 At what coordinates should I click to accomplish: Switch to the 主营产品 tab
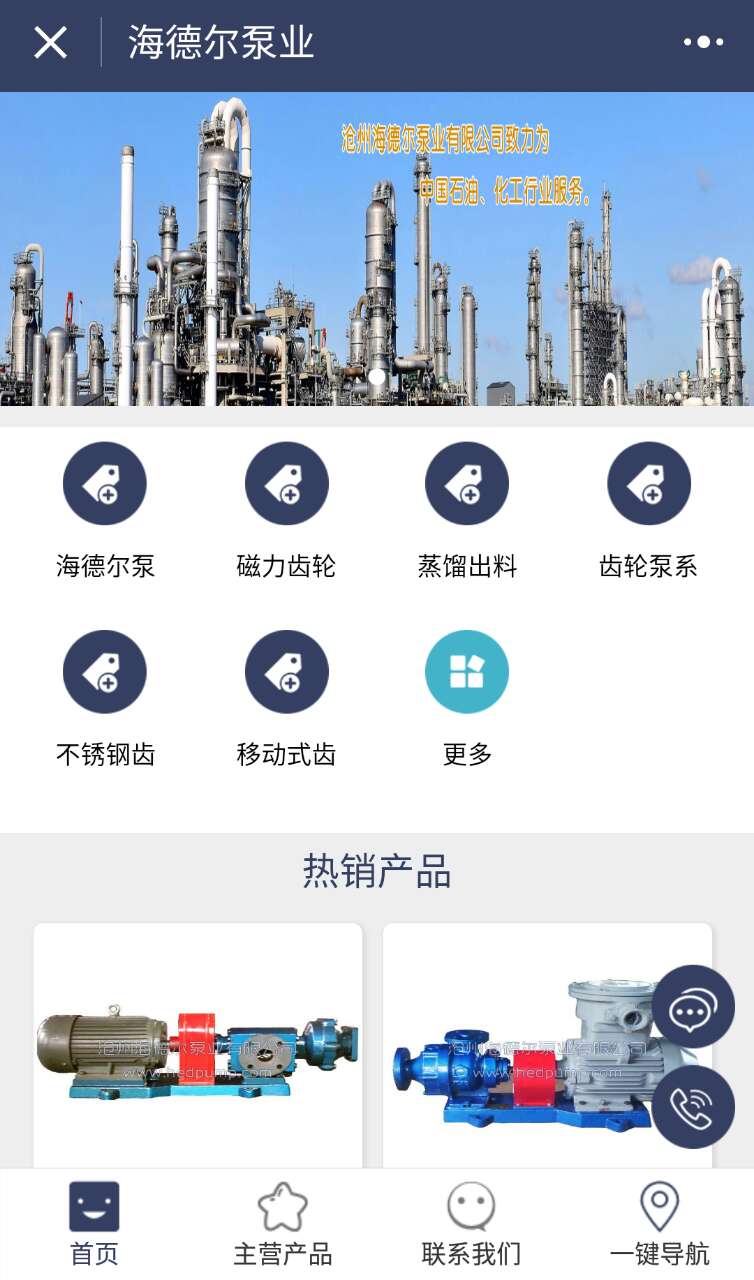pyautogui.click(x=283, y=1224)
